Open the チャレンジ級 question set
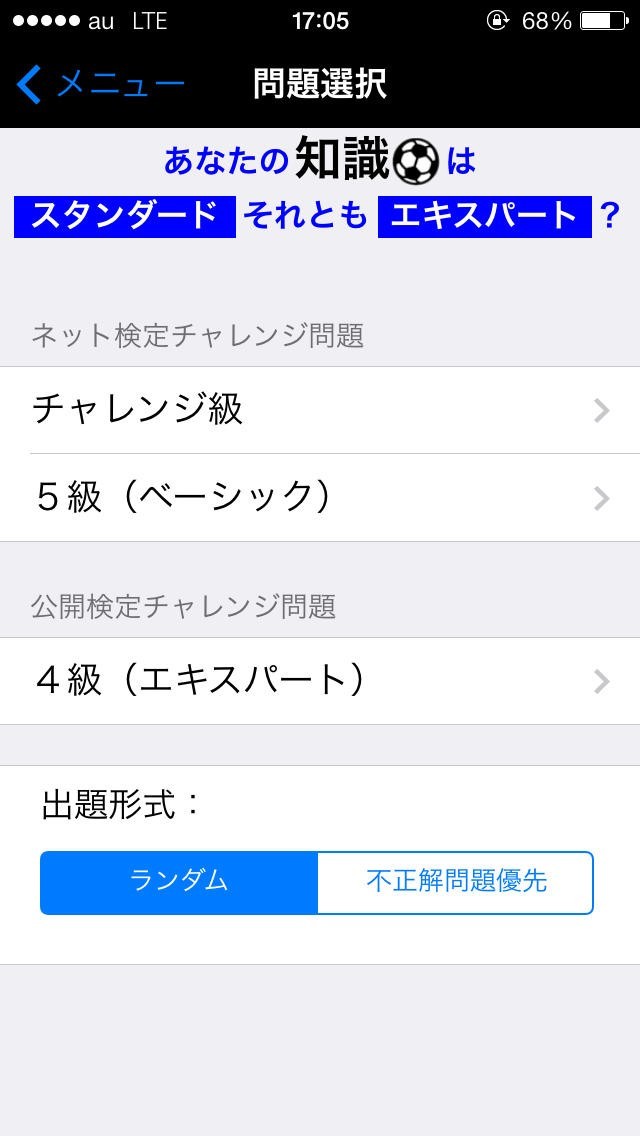Image resolution: width=640 pixels, height=1136 pixels. click(x=320, y=410)
